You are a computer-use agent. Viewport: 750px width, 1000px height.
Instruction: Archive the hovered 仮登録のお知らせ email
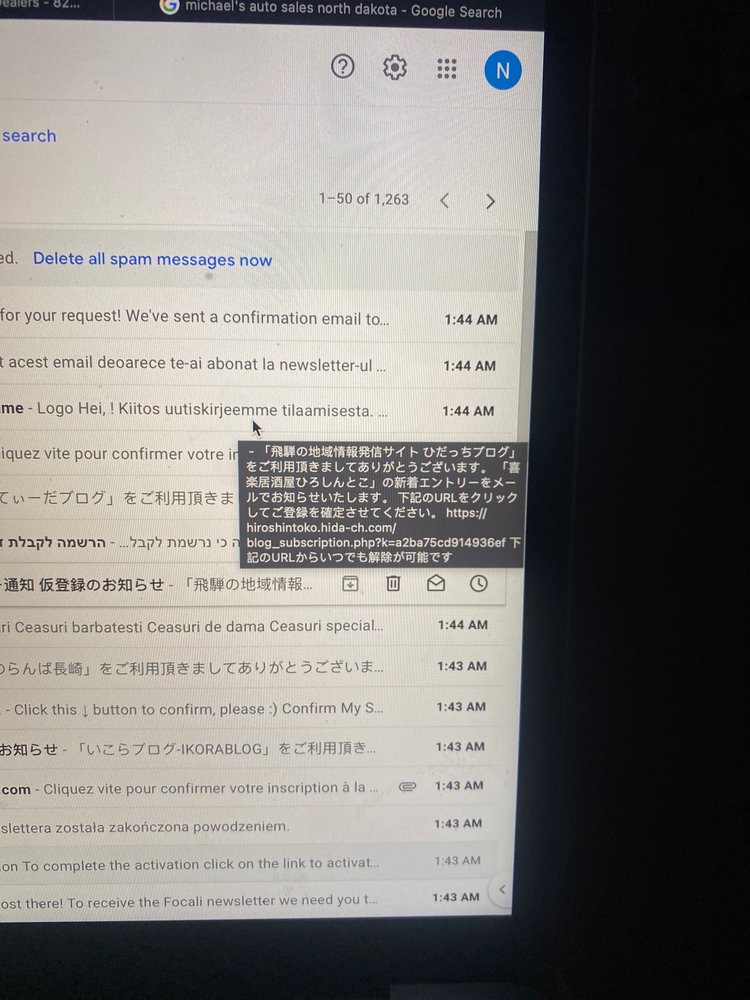[x=350, y=584]
